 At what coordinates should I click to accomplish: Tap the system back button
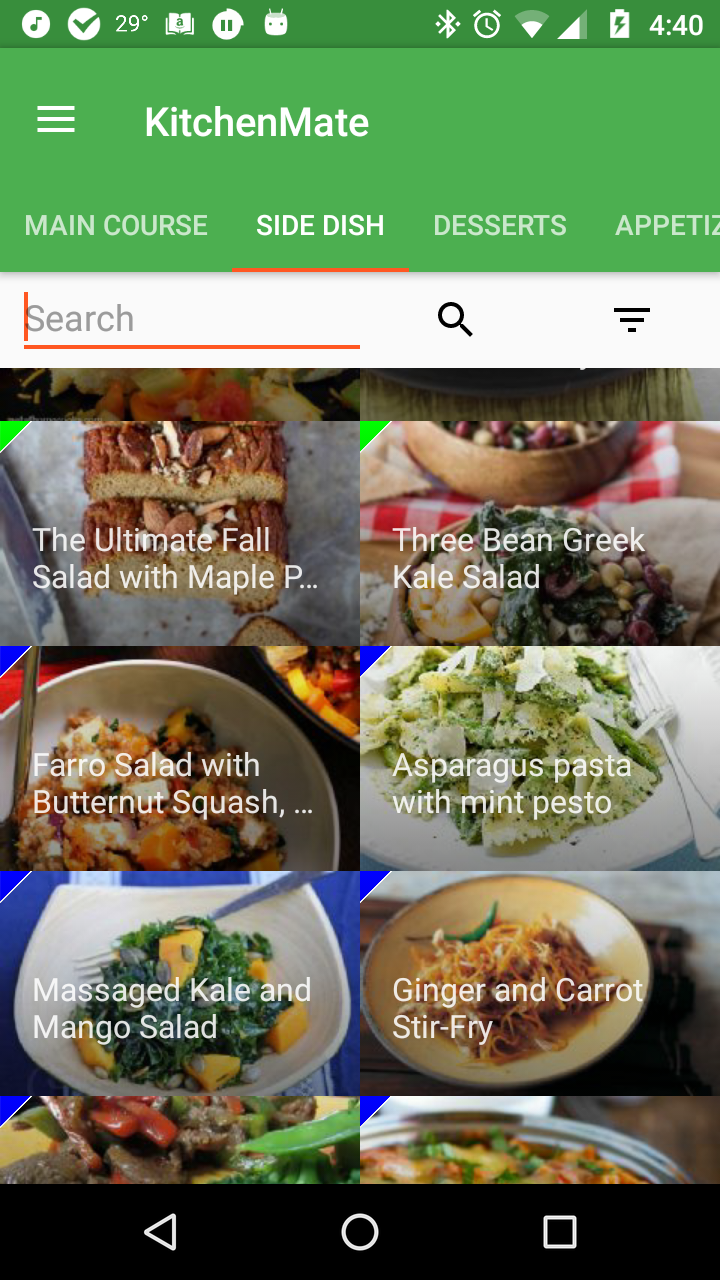click(x=160, y=1232)
